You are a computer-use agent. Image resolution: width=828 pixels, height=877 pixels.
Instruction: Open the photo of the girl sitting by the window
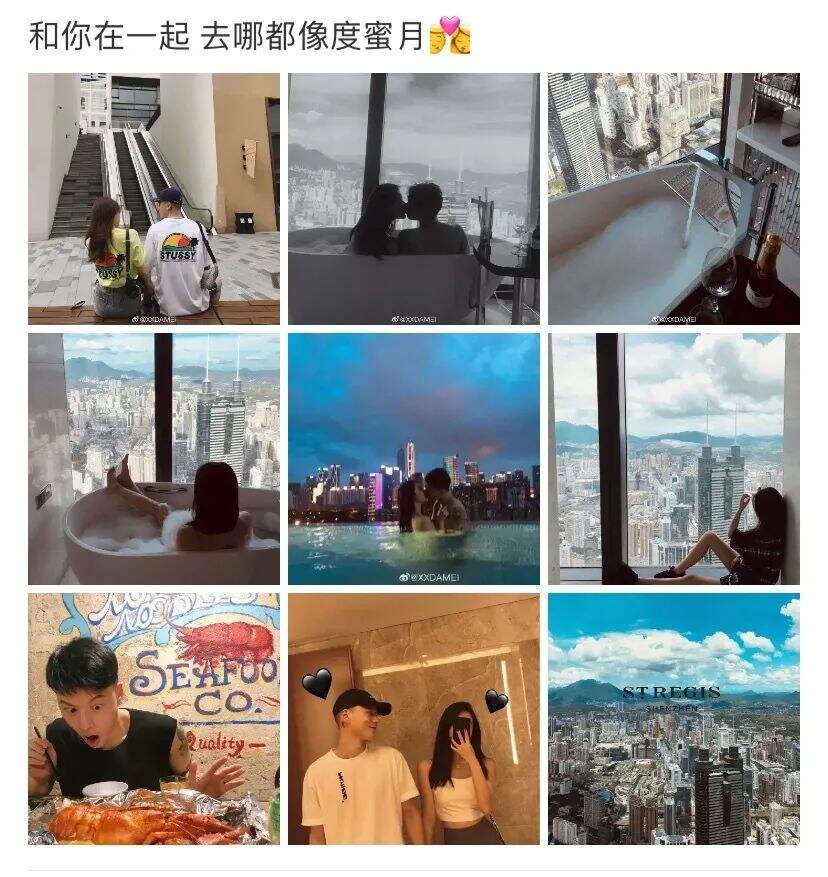tap(673, 458)
